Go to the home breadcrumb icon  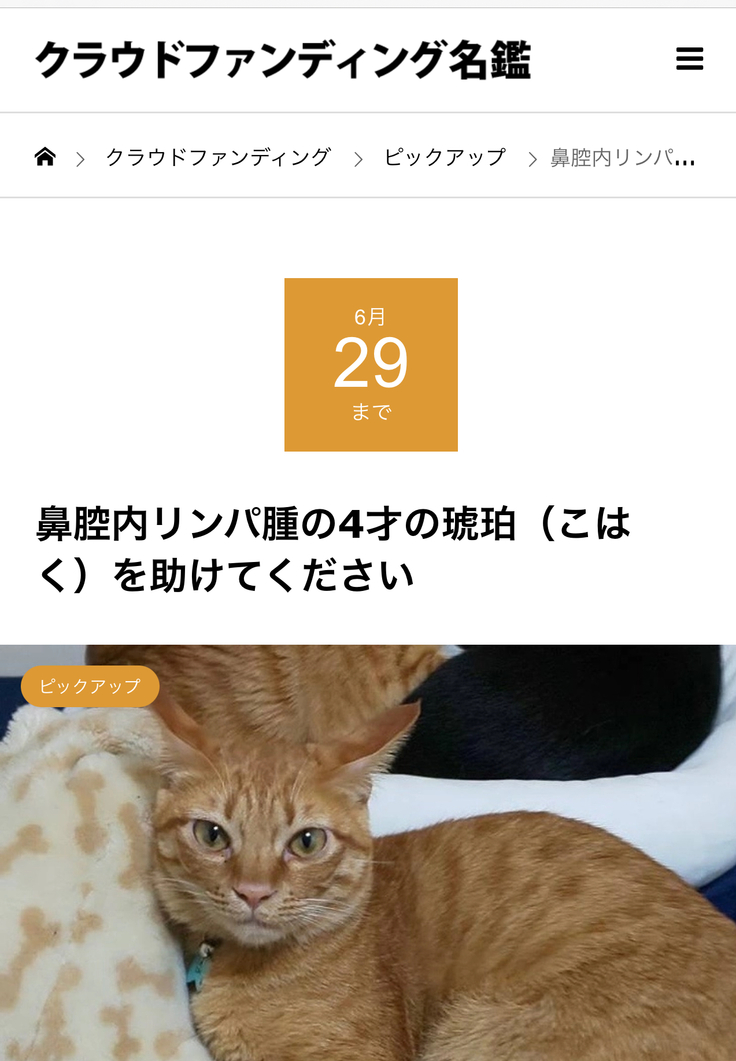click(x=45, y=157)
